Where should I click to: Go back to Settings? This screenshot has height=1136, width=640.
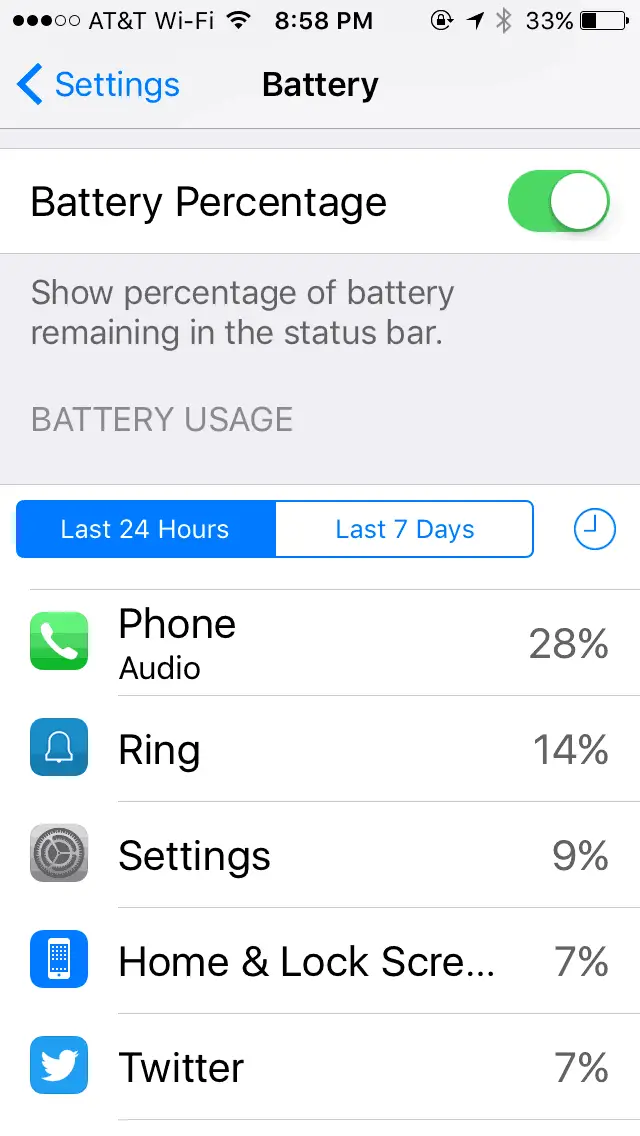(98, 85)
